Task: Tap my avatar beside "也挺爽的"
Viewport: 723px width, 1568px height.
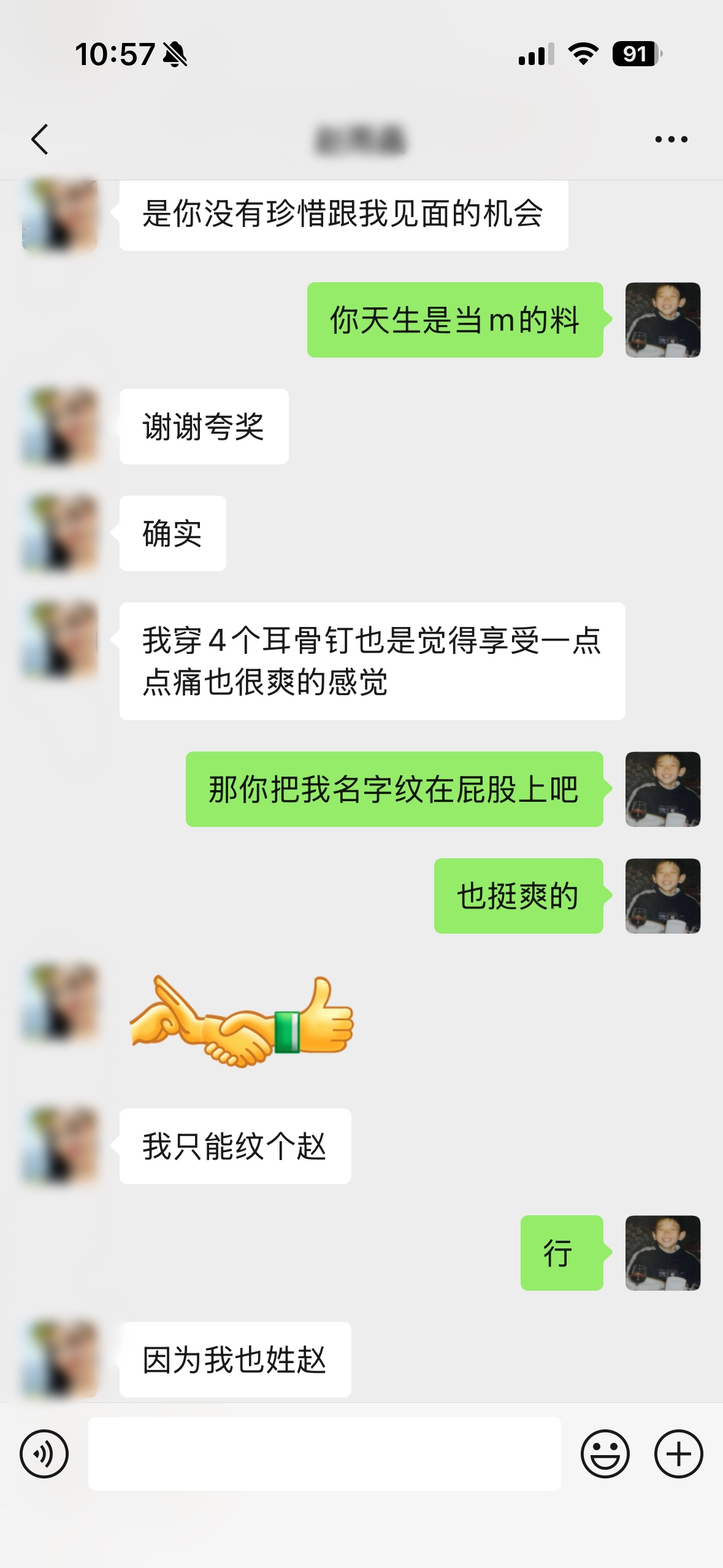Action: click(662, 896)
